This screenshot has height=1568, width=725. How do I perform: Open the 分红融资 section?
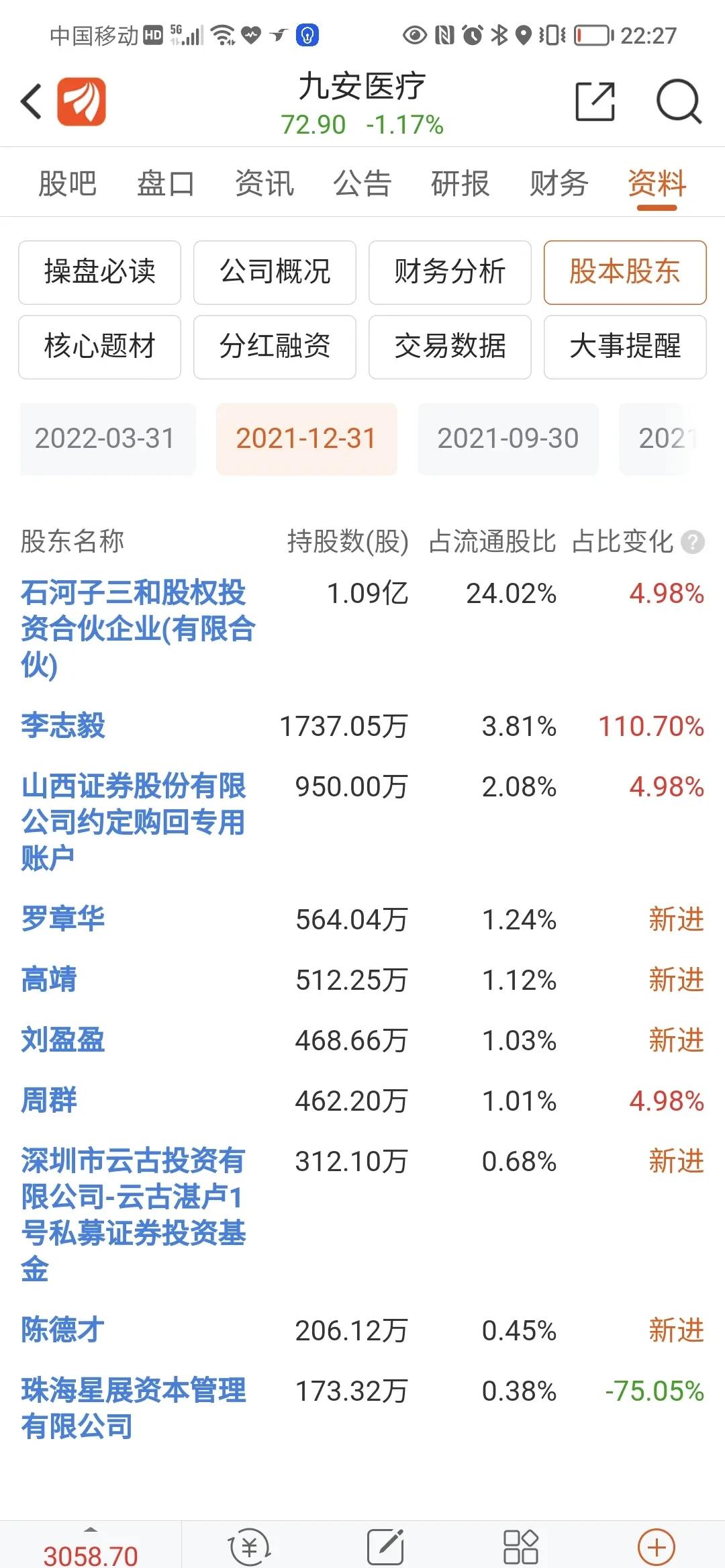click(x=275, y=347)
